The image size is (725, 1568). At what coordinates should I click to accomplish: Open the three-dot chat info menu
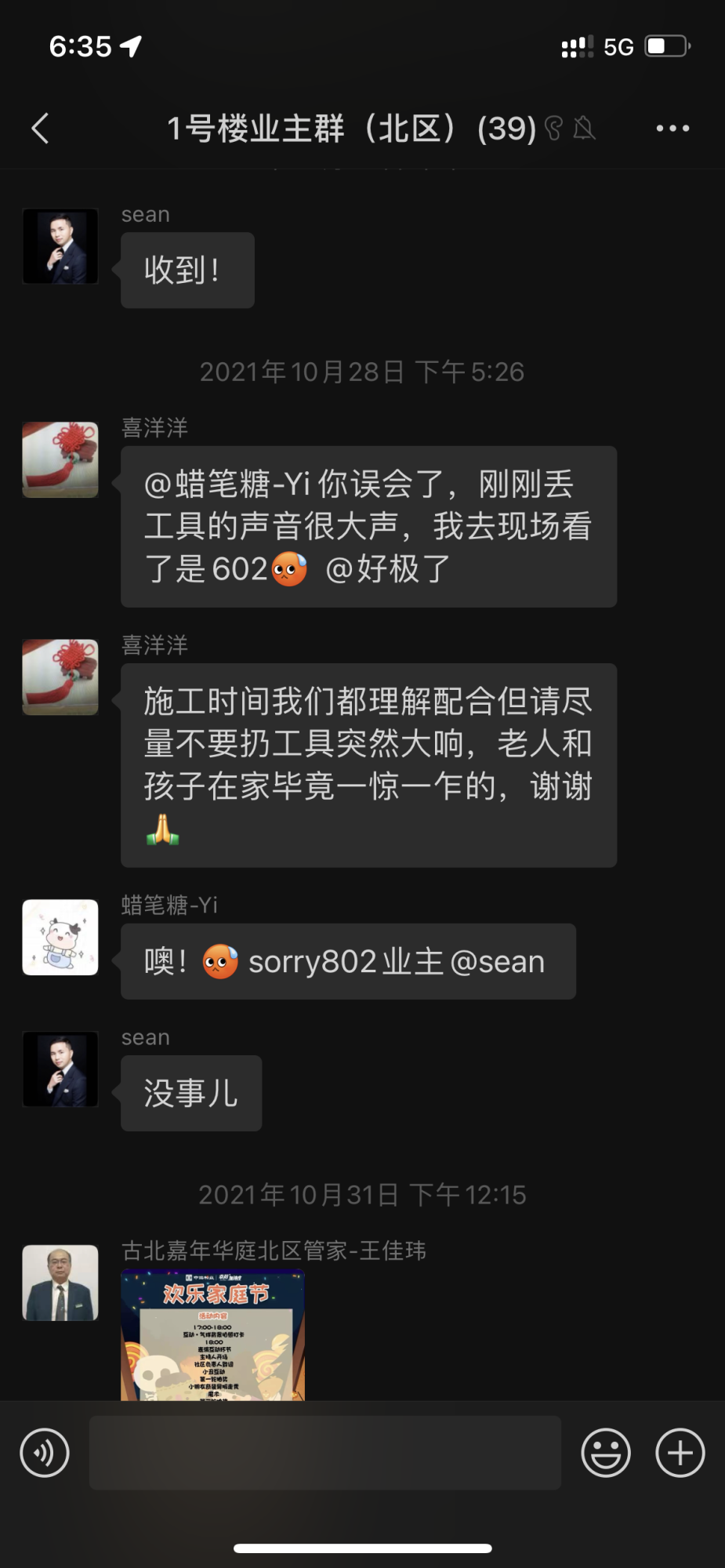pos(672,129)
